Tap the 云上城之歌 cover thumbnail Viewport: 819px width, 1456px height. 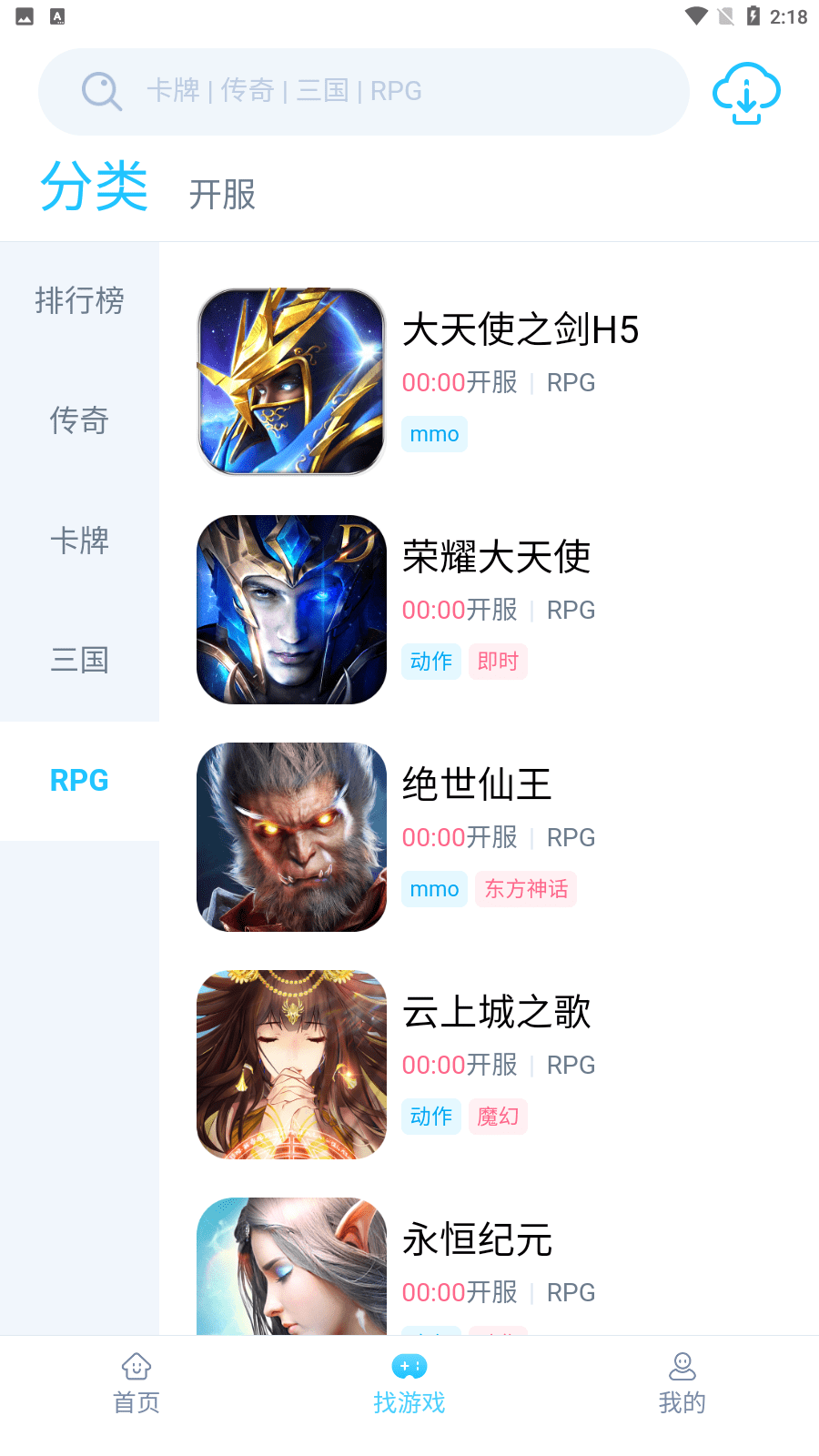pyautogui.click(x=290, y=1063)
